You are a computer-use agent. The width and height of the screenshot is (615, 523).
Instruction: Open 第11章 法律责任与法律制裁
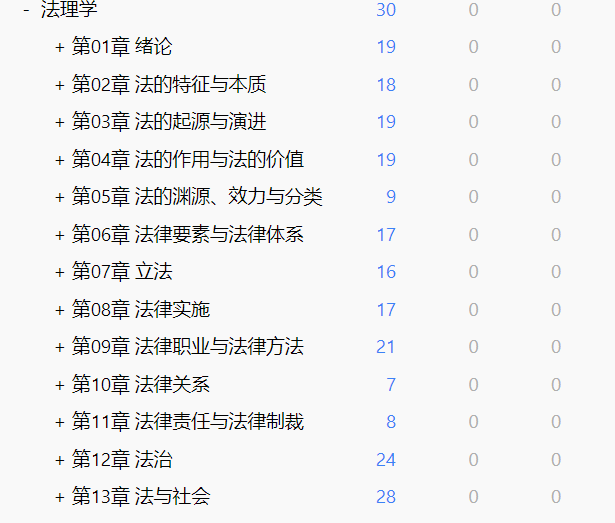pyautogui.click(x=188, y=421)
